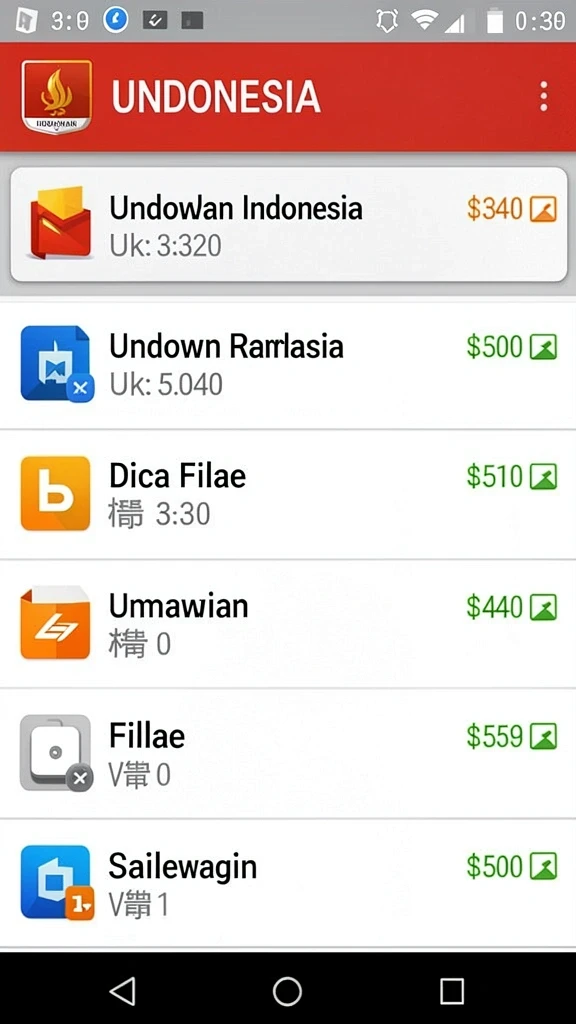
Task: Open the Undown Ramlasia row
Action: pyautogui.click(x=288, y=365)
